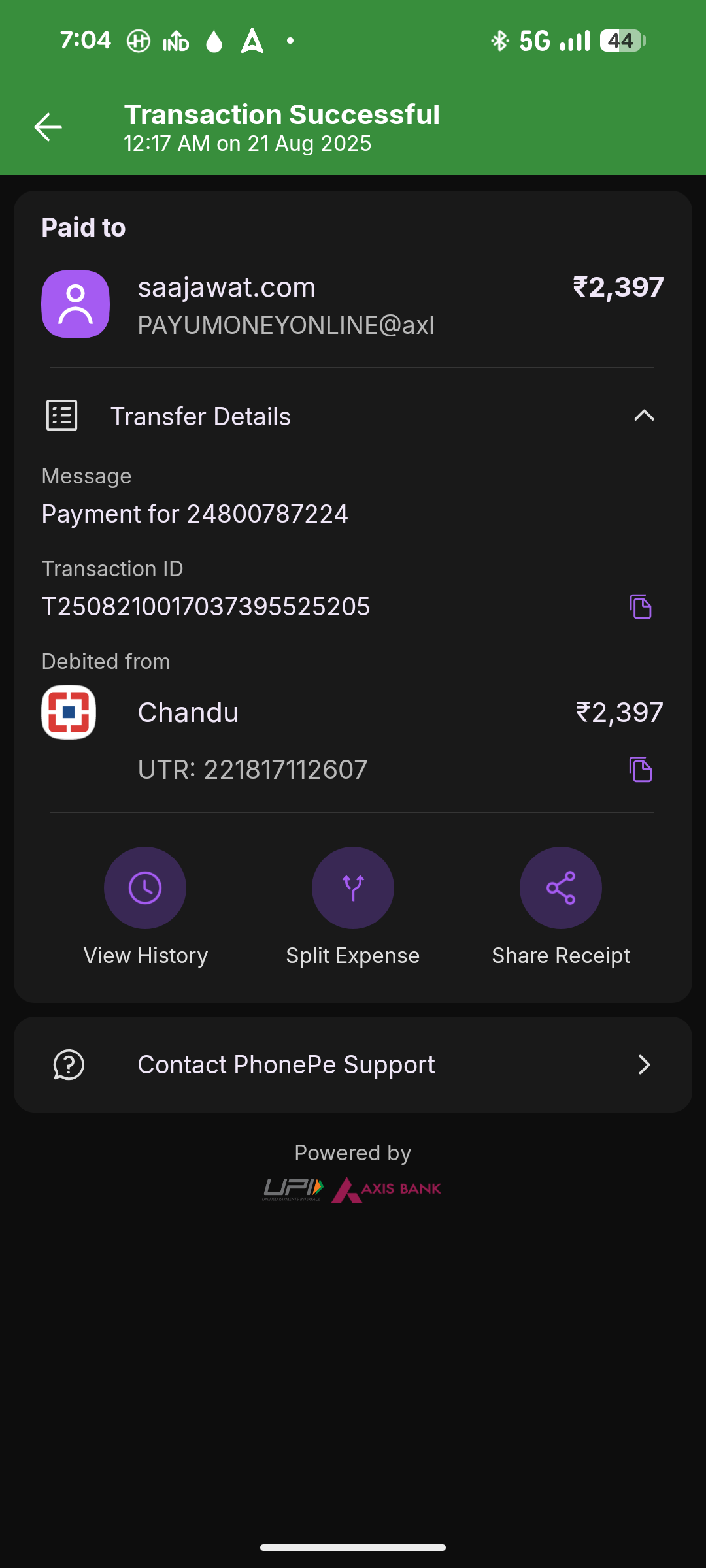Collapse the Transfer Details section
This screenshot has height=1568, width=706.
tap(643, 416)
